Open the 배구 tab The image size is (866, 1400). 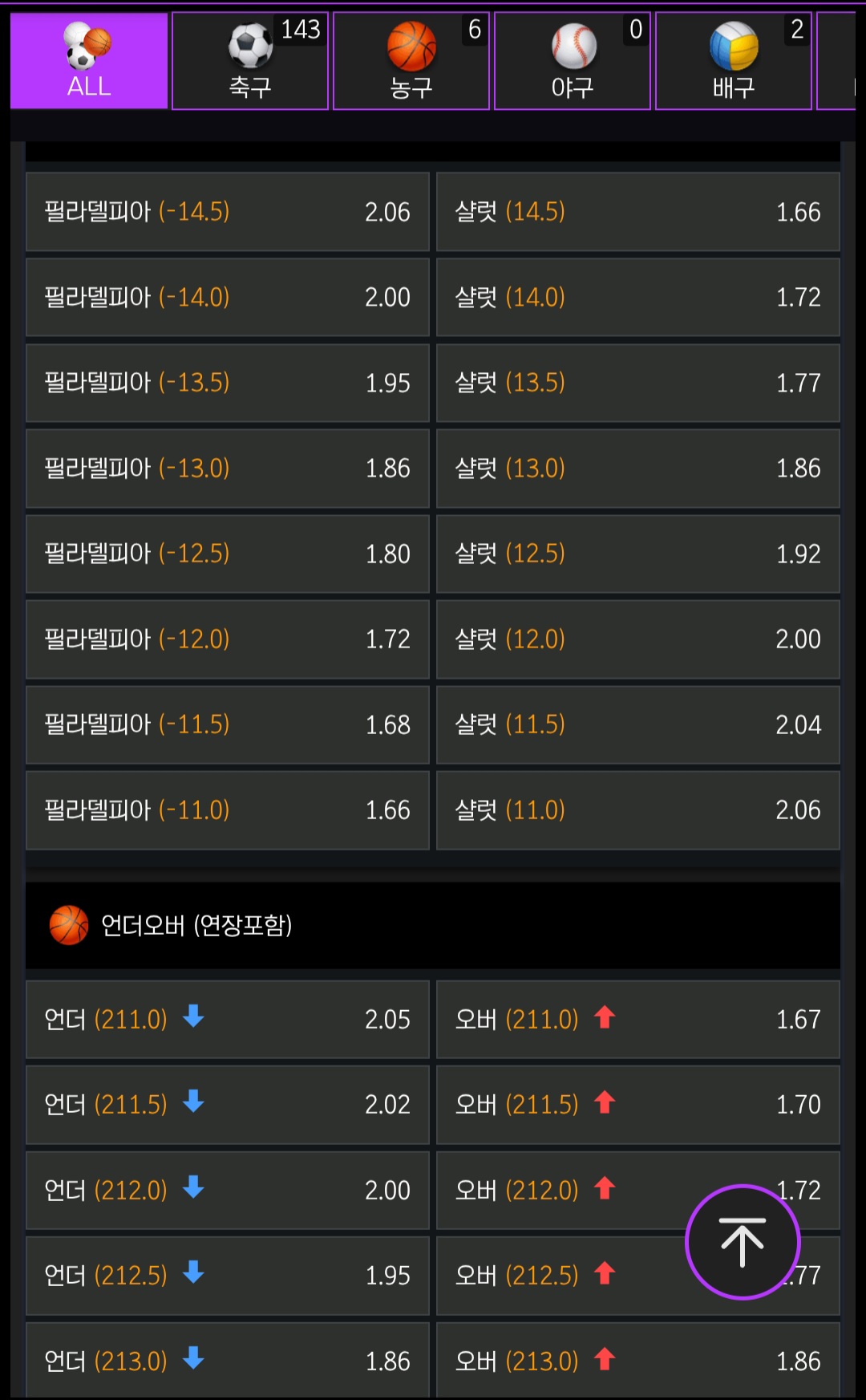click(734, 61)
